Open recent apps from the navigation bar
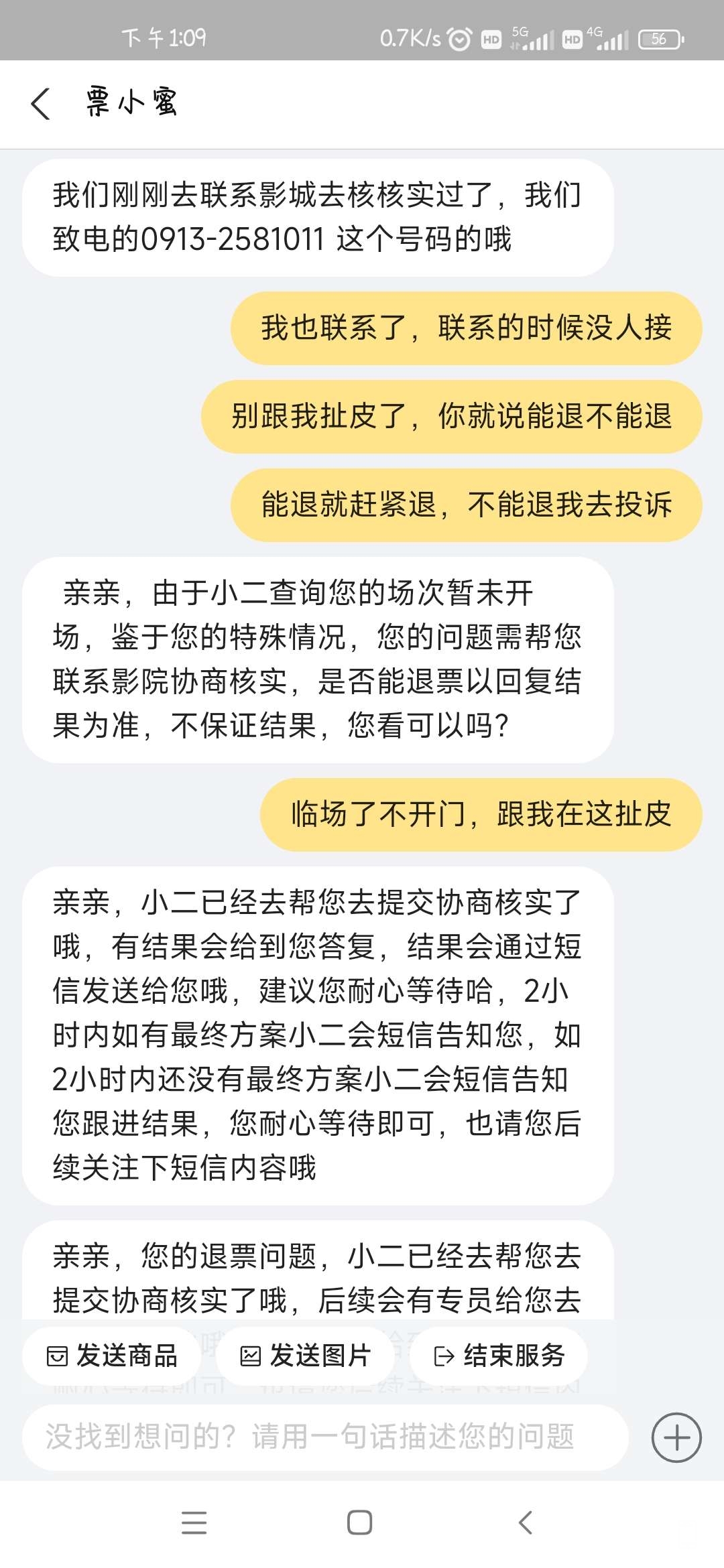This screenshot has width=724, height=1568. coord(194,1523)
